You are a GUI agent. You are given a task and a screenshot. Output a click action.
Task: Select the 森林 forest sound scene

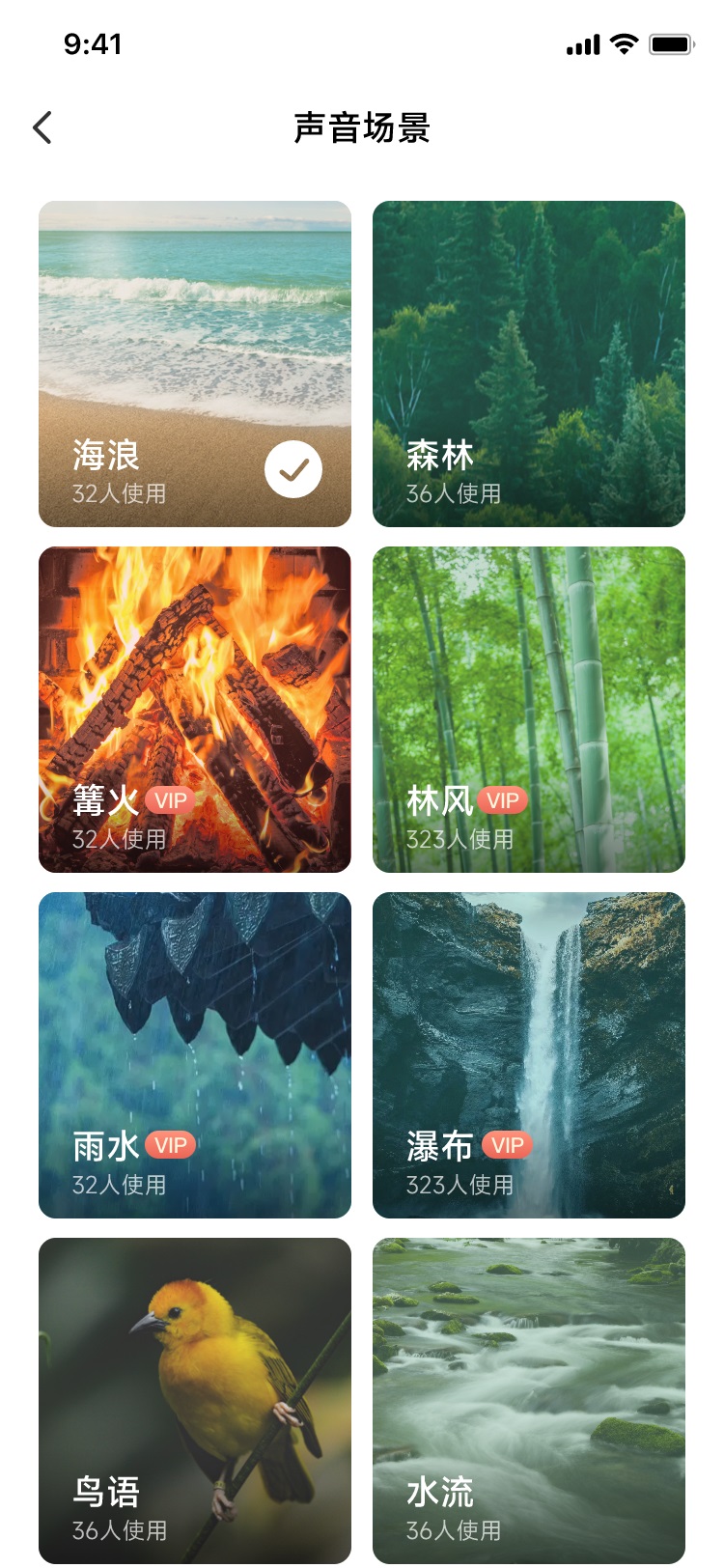coord(528,361)
